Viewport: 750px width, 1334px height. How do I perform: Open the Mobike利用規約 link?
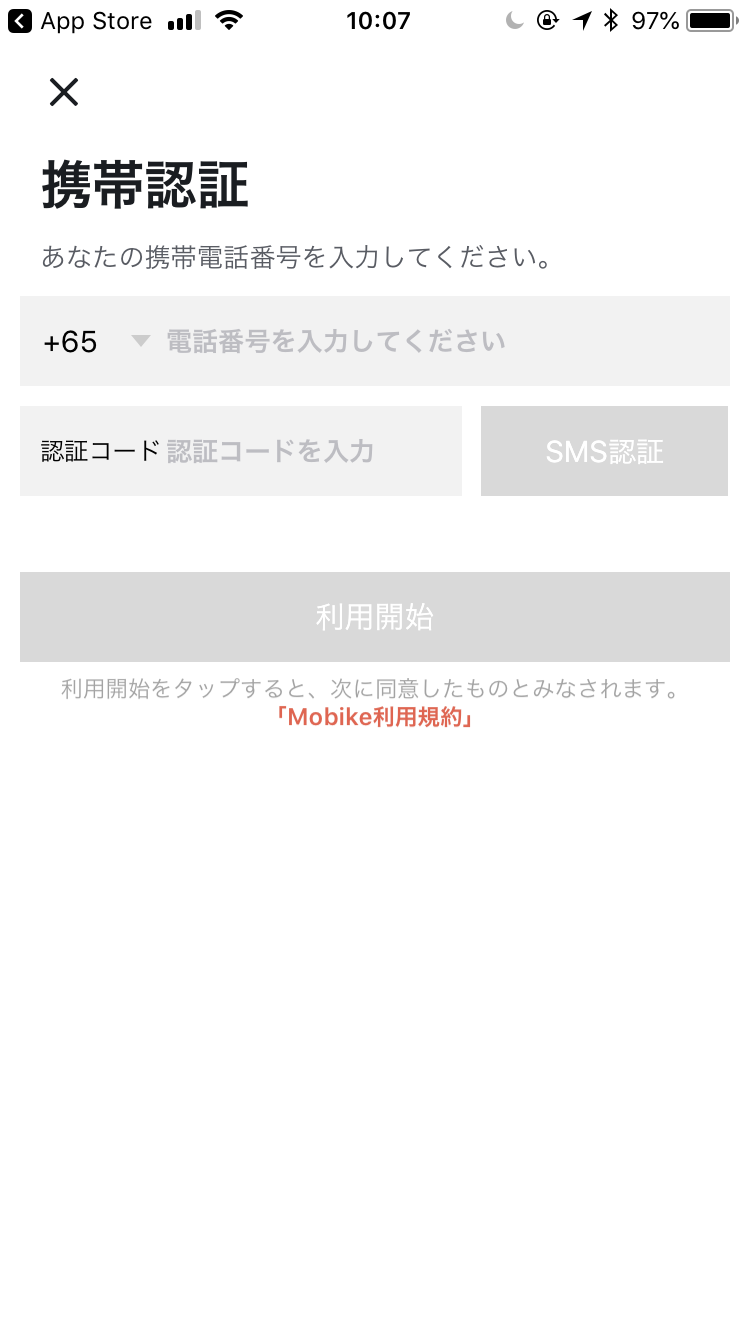point(374,718)
